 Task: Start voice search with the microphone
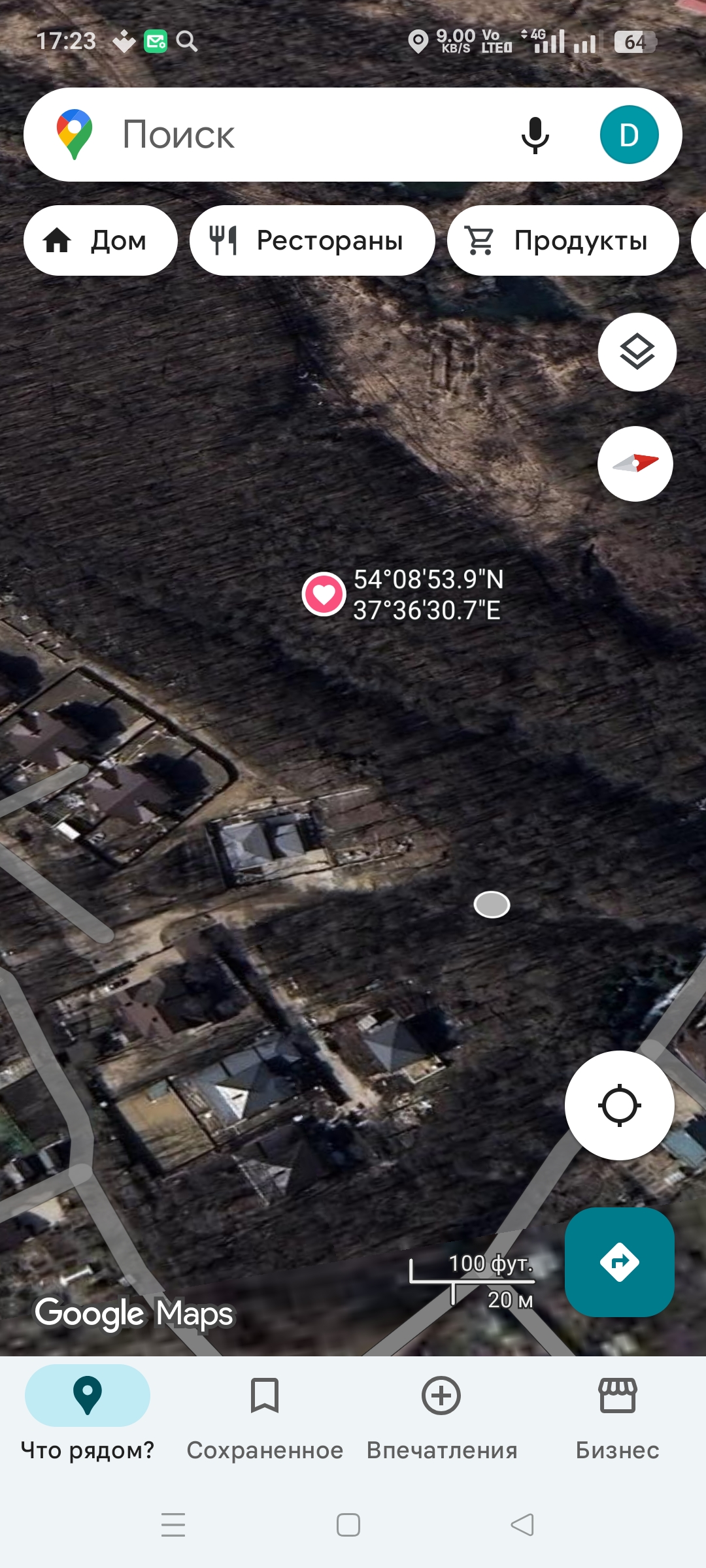tap(535, 135)
